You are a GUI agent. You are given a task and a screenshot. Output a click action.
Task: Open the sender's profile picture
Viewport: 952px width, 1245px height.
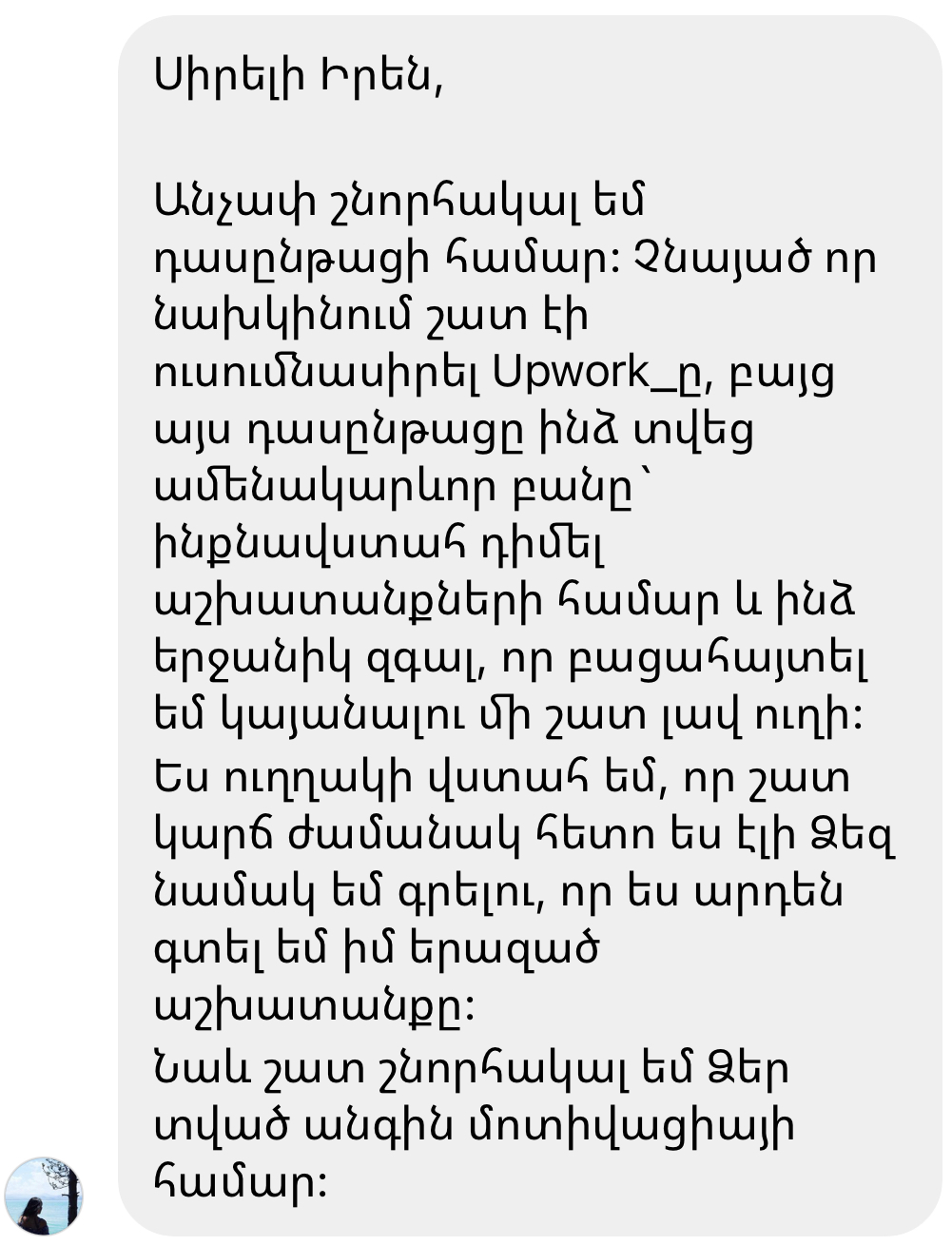coord(44,1196)
